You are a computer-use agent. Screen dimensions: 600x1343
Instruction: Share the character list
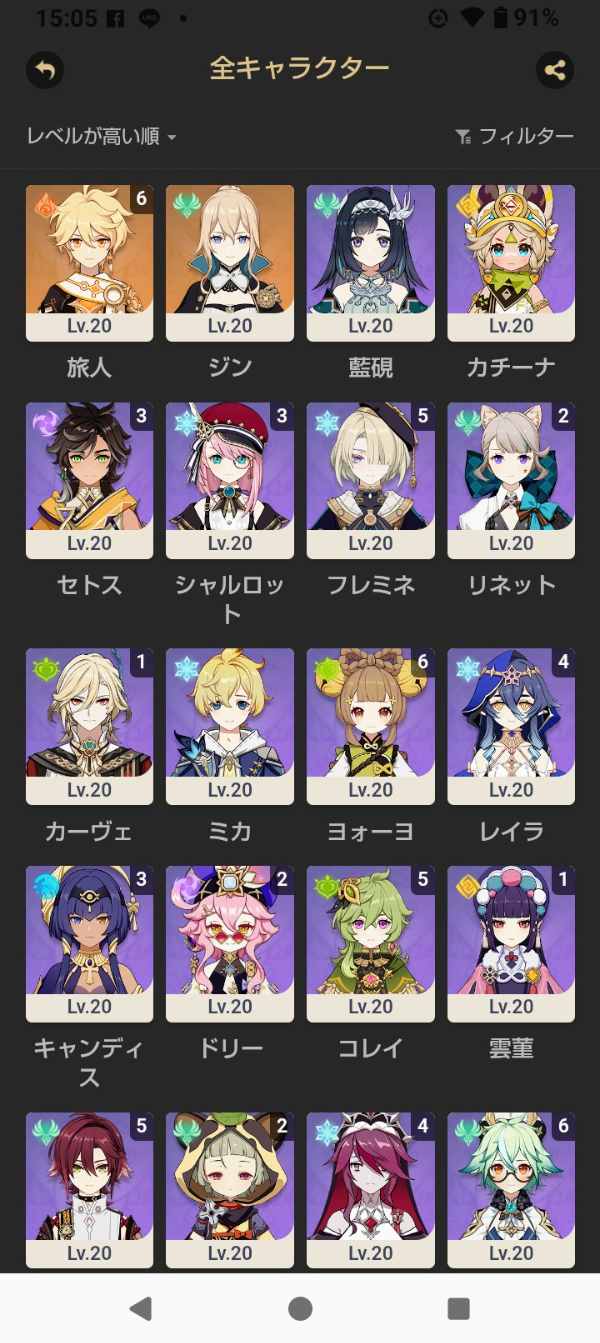point(555,69)
